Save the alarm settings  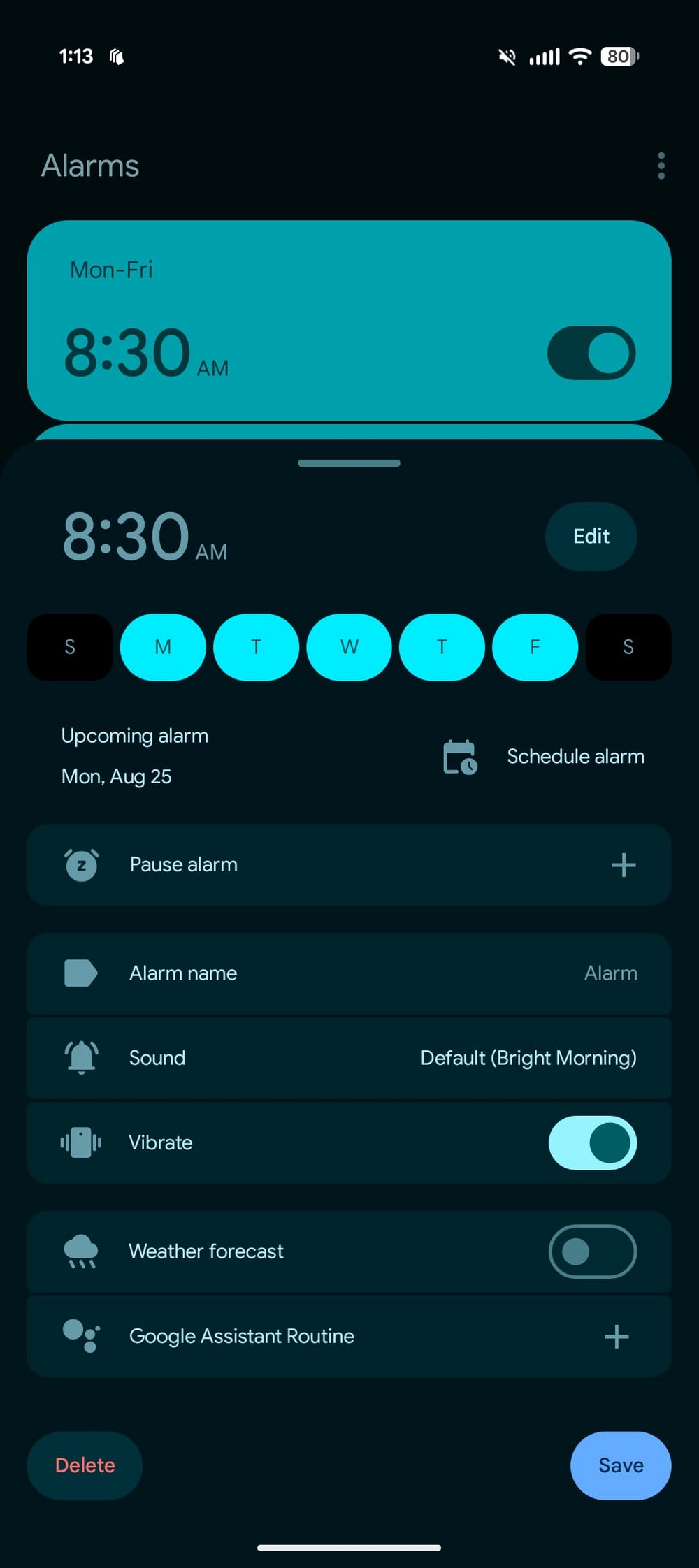coord(621,1465)
